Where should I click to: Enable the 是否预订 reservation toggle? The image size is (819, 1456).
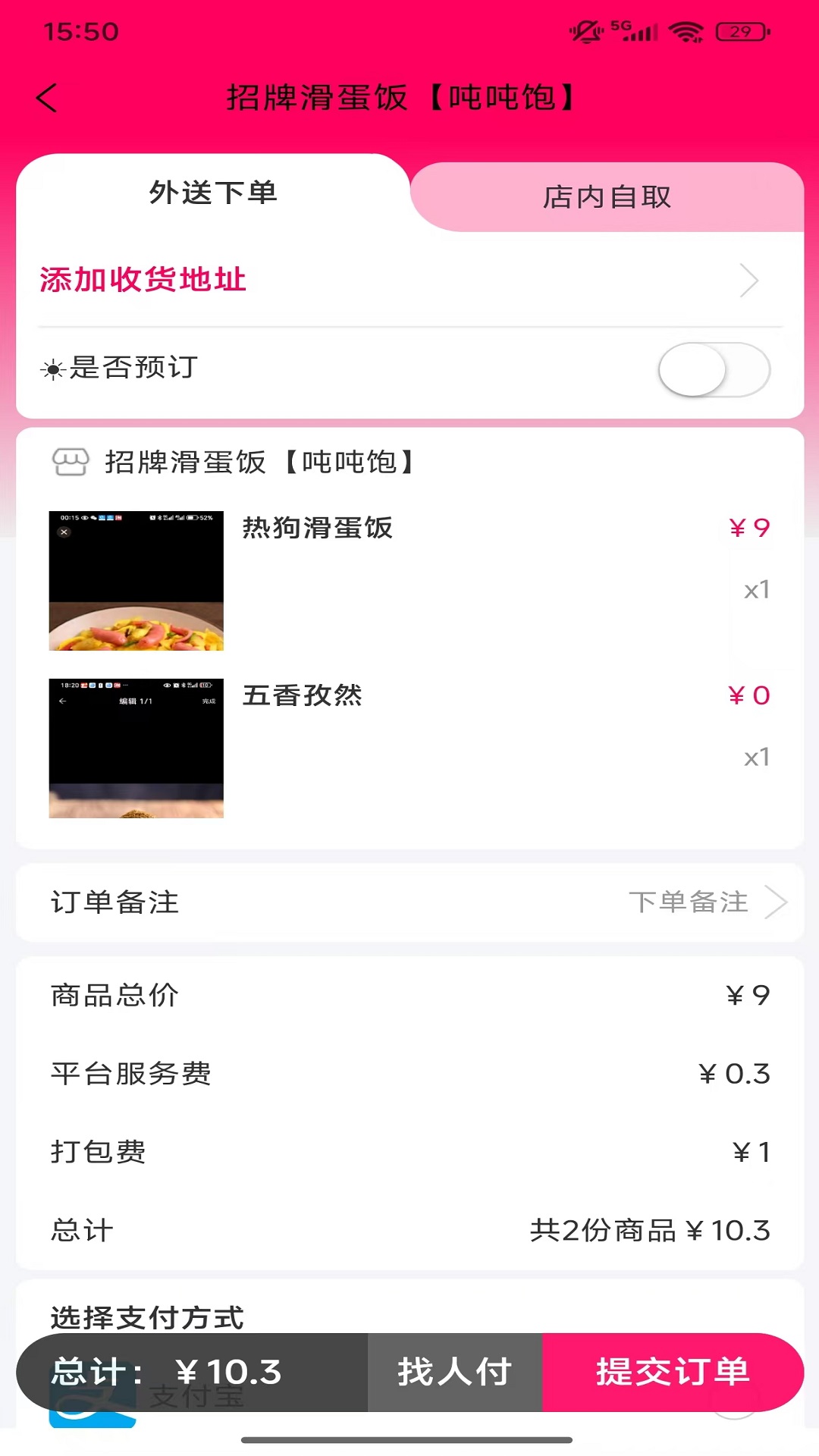point(713,369)
